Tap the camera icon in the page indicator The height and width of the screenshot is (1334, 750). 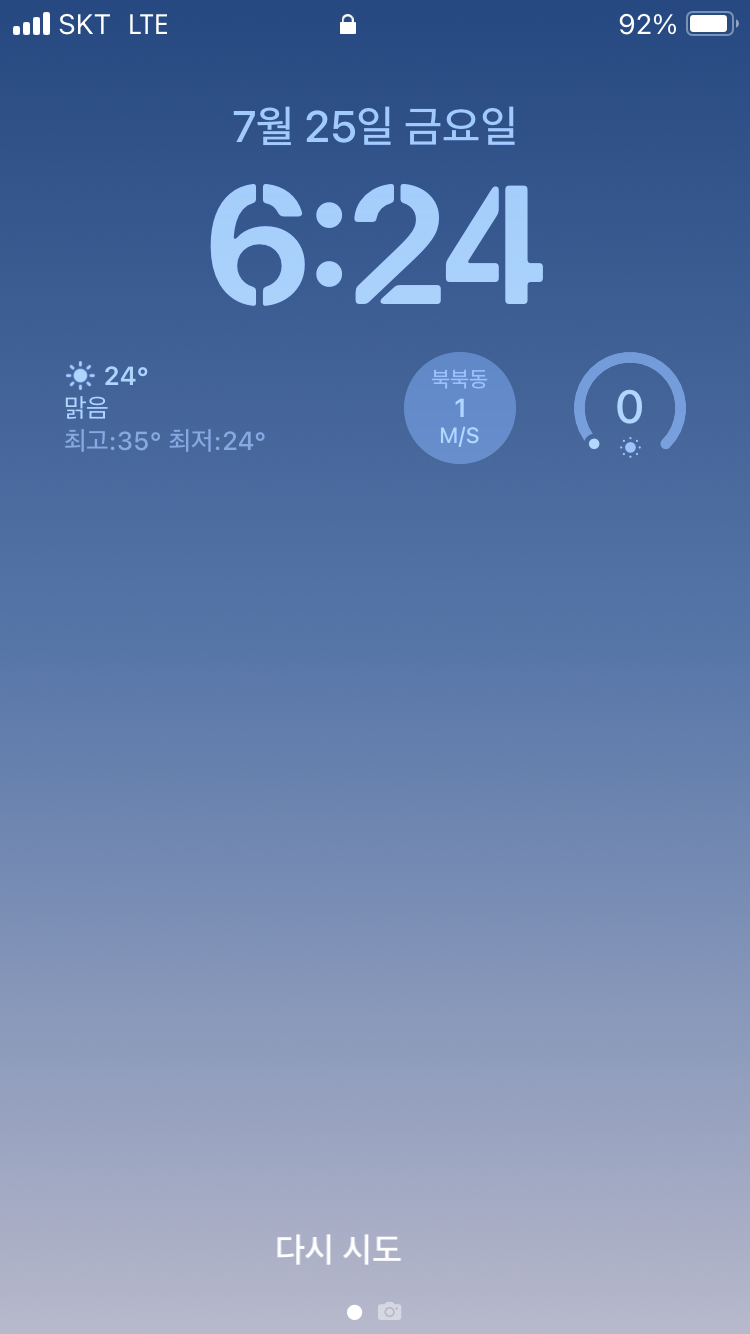click(x=389, y=1311)
